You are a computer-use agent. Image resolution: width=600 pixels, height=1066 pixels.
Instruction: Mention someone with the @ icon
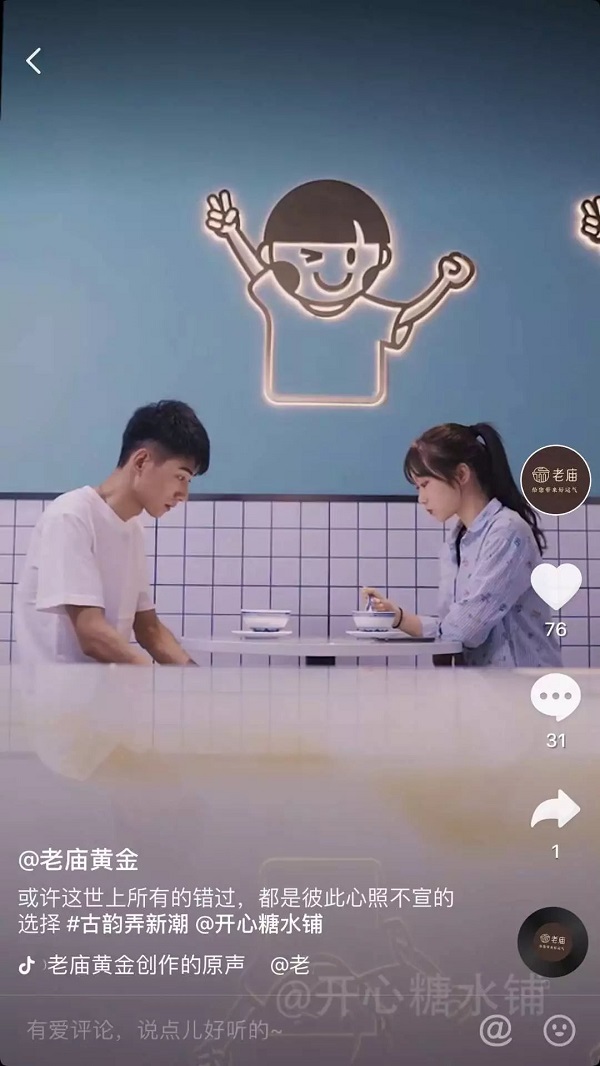(495, 1029)
